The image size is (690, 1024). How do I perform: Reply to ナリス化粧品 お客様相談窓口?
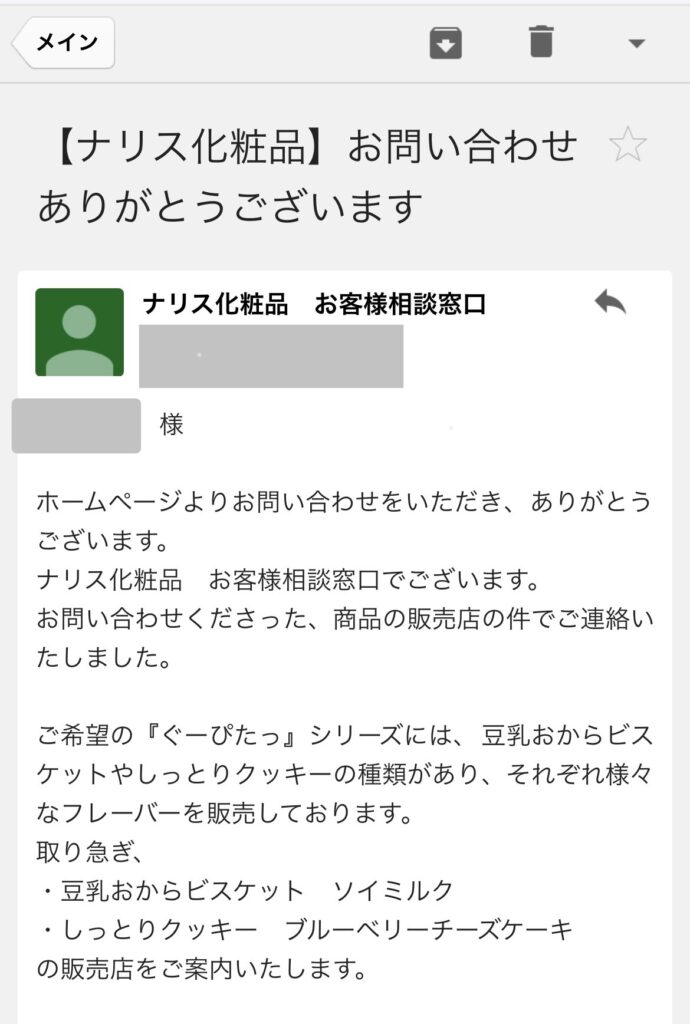coord(610,302)
